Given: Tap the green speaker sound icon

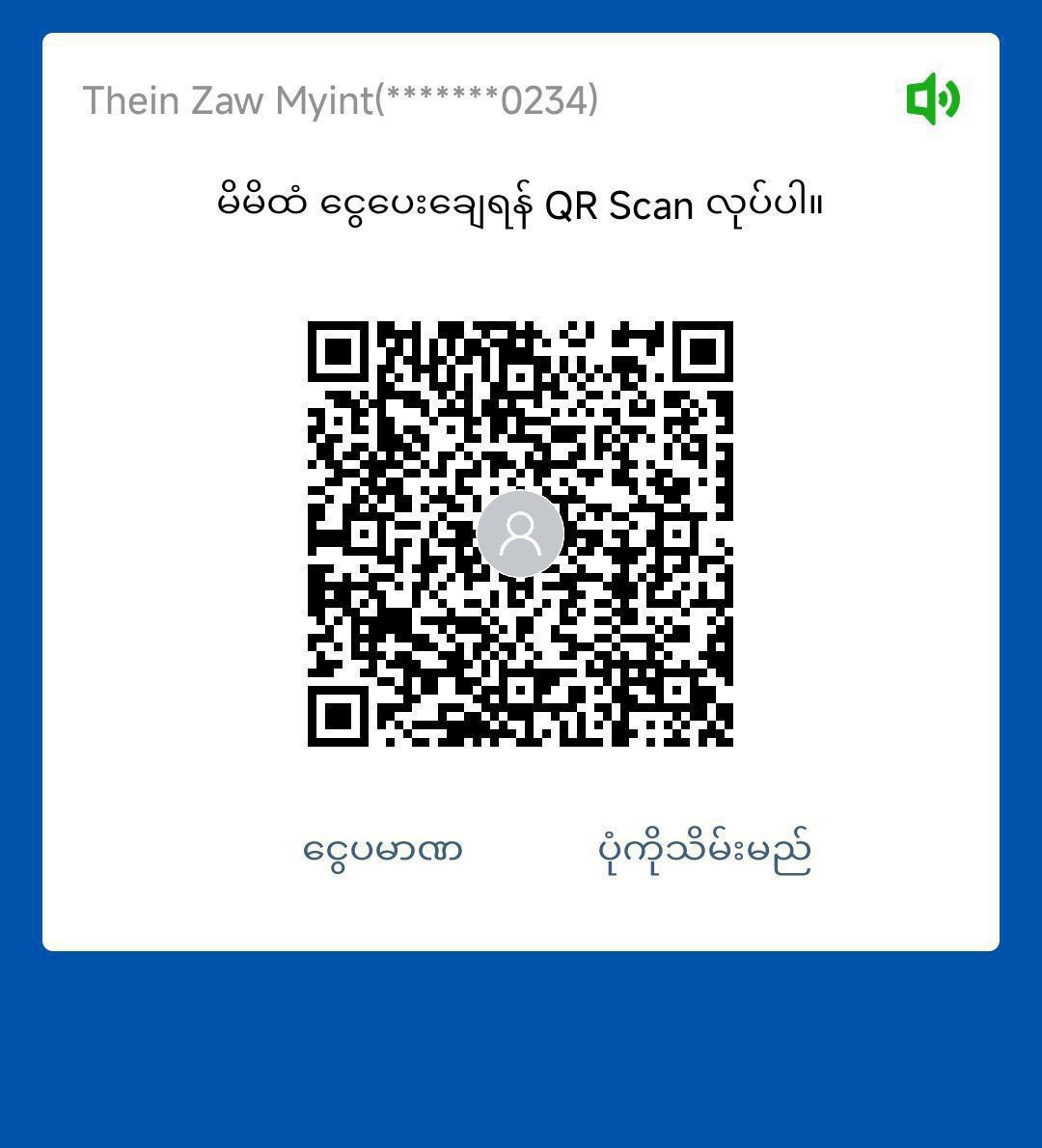Looking at the screenshot, I should pyautogui.click(x=932, y=98).
